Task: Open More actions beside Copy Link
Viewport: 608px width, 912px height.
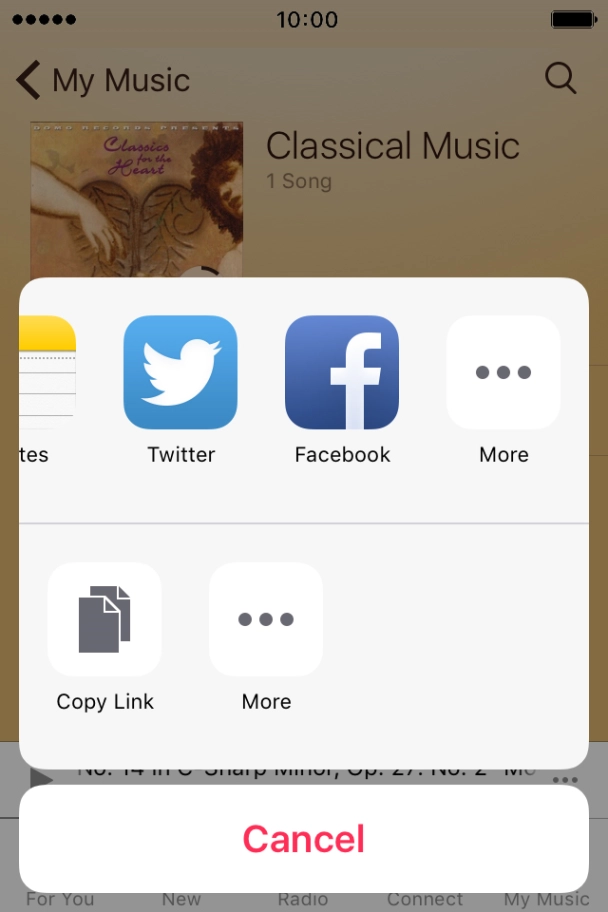Action: click(x=266, y=620)
